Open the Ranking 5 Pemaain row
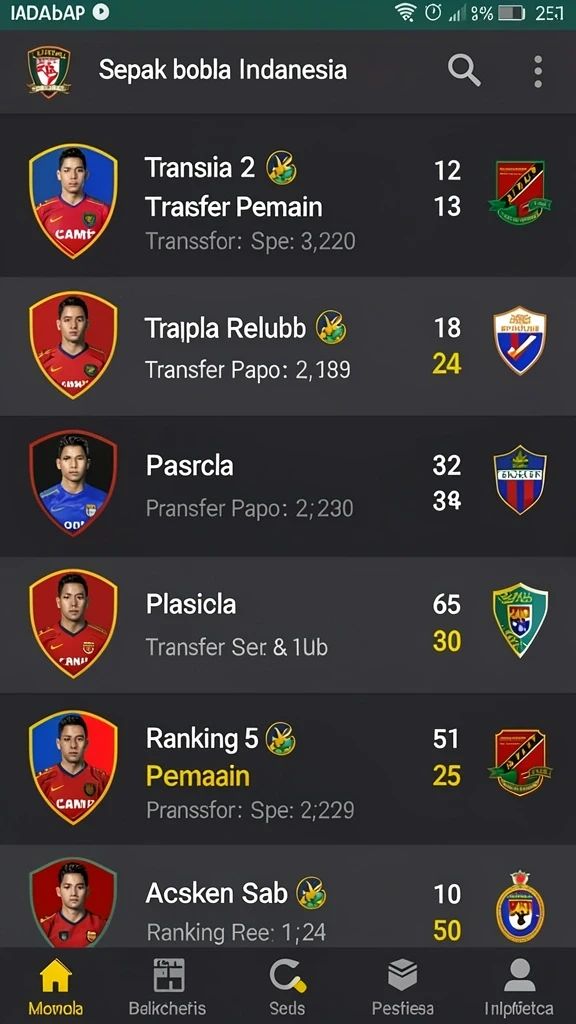Image resolution: width=576 pixels, height=1024 pixels. pos(288,769)
